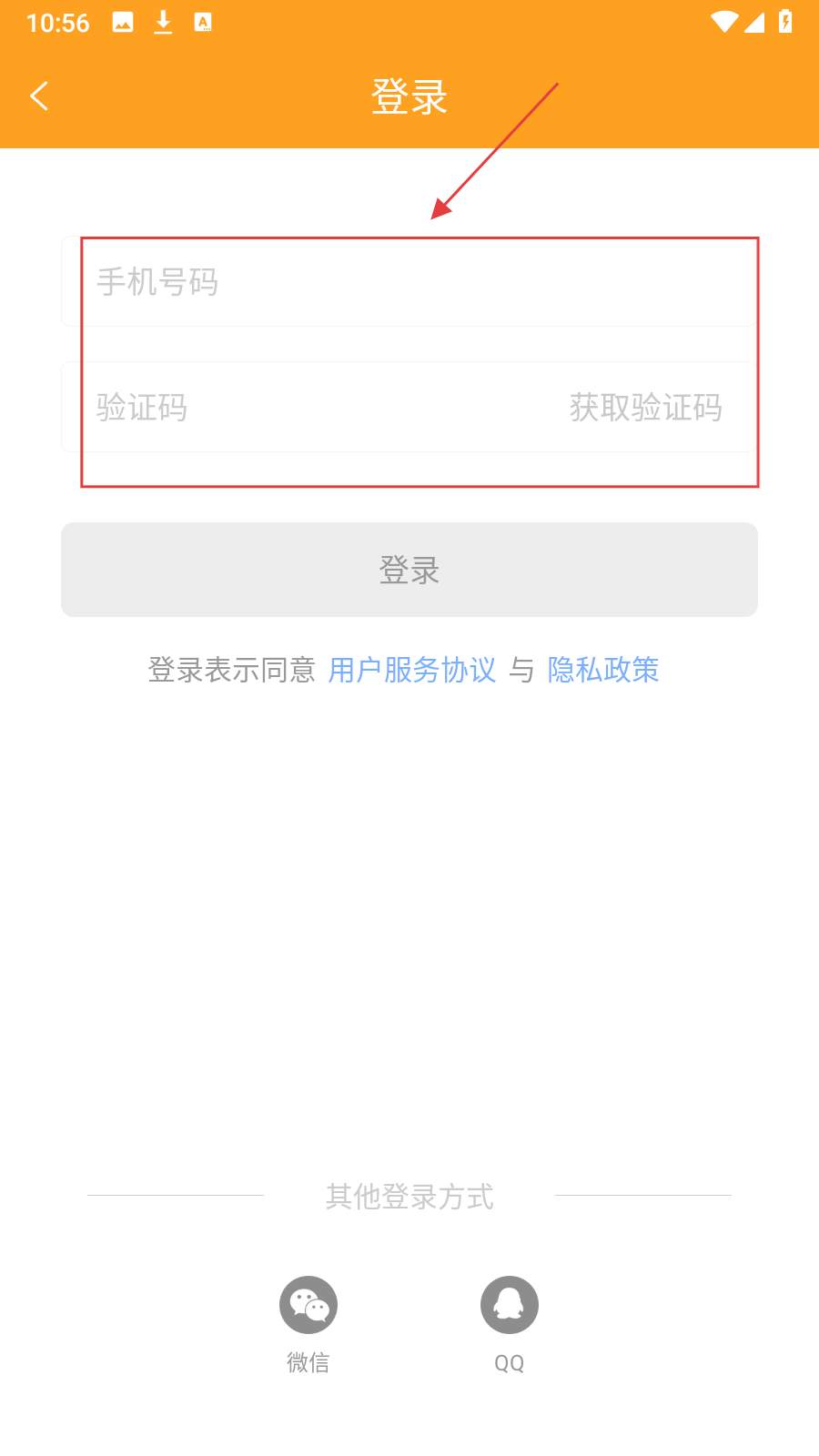Go back using the header arrow
Screen dimensions: 819x1456
click(39, 96)
